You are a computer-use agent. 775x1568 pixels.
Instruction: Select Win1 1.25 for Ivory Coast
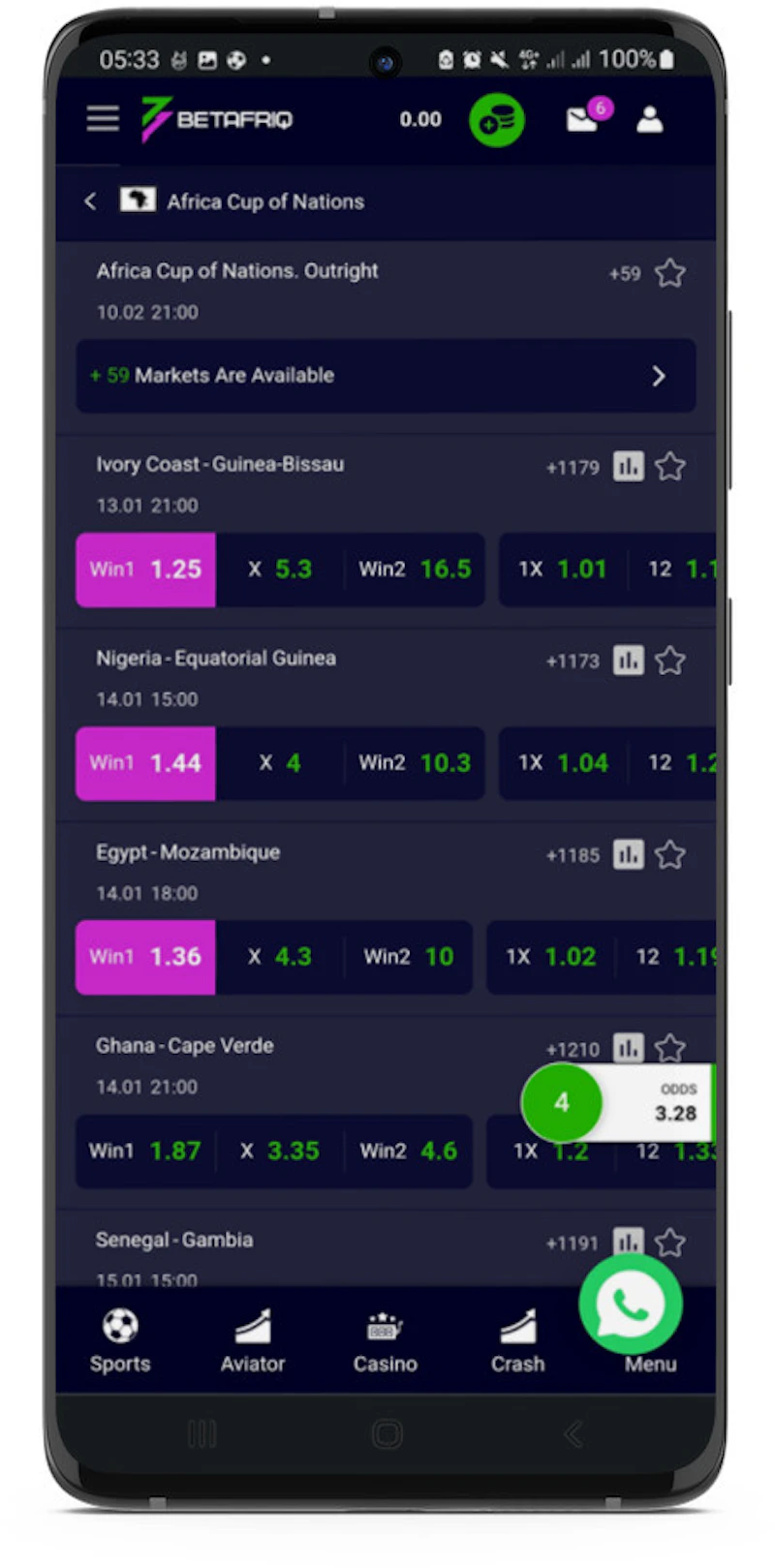145,569
